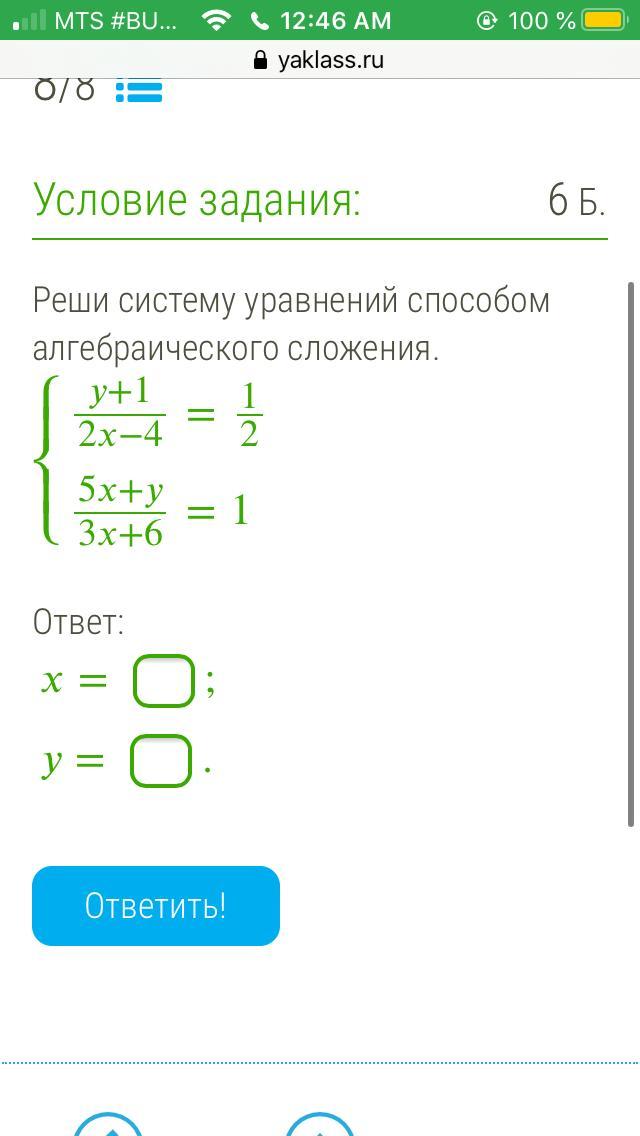The image size is (640, 1136).
Task: Tap the x answer input box
Action: coord(164,680)
